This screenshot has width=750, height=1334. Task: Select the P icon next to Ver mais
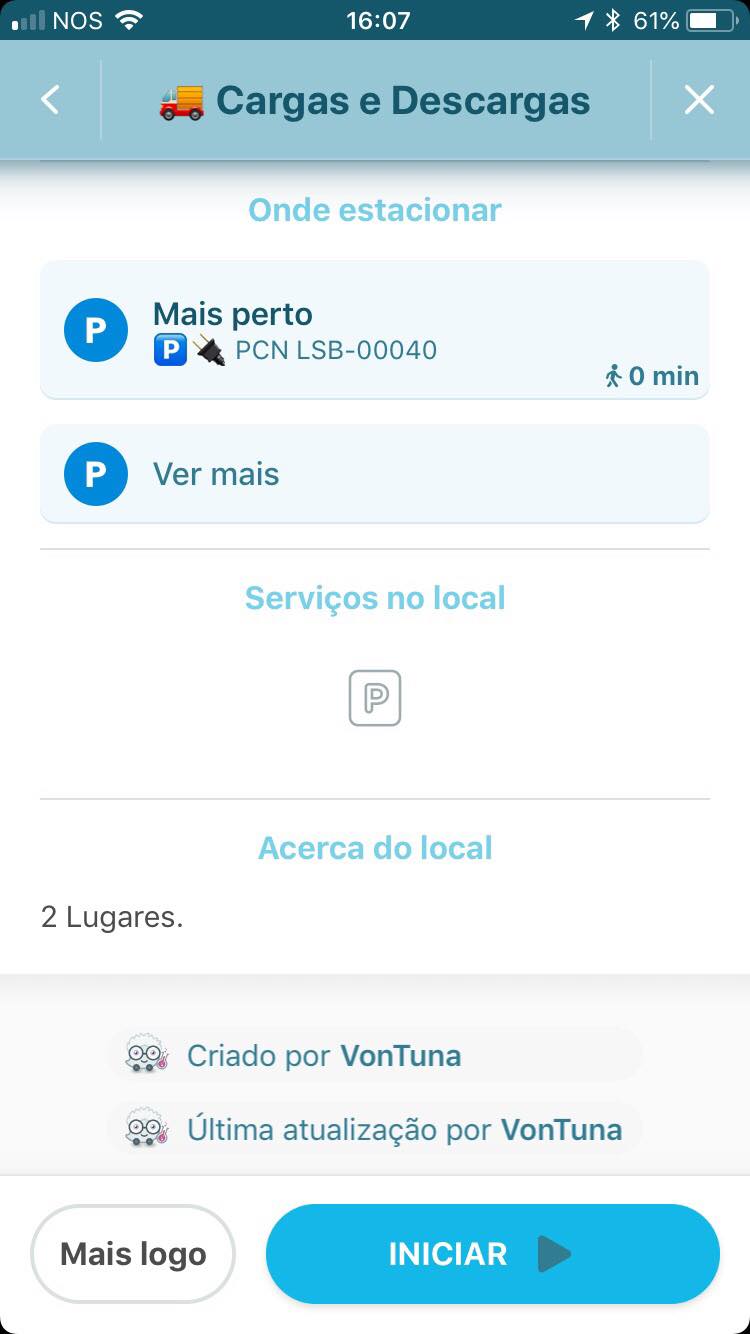click(x=95, y=473)
